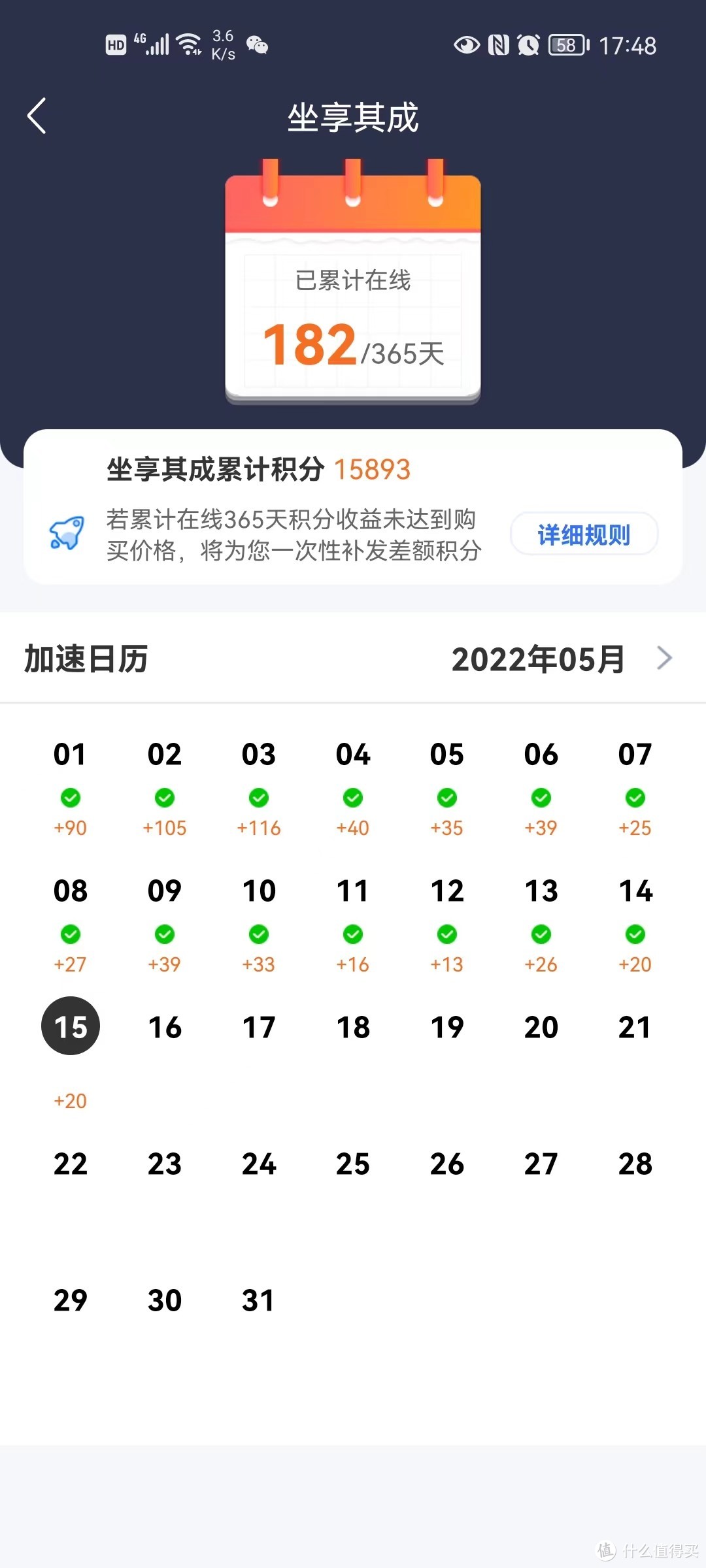Select the highlighted date 15
Viewport: 706px width, 1568px height.
pyautogui.click(x=70, y=1026)
